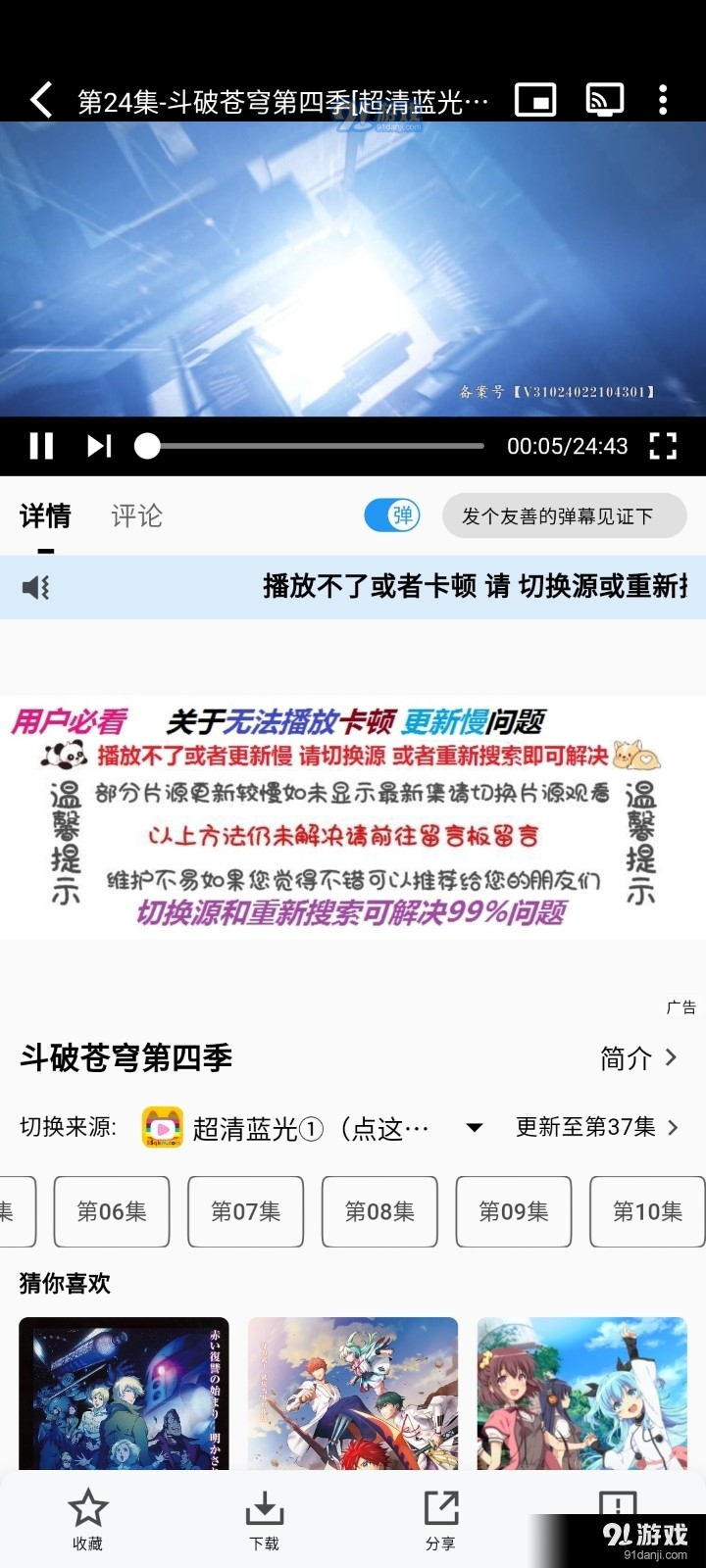This screenshot has width=706, height=1568.
Task: Select episode 第06集
Action: (x=112, y=1211)
